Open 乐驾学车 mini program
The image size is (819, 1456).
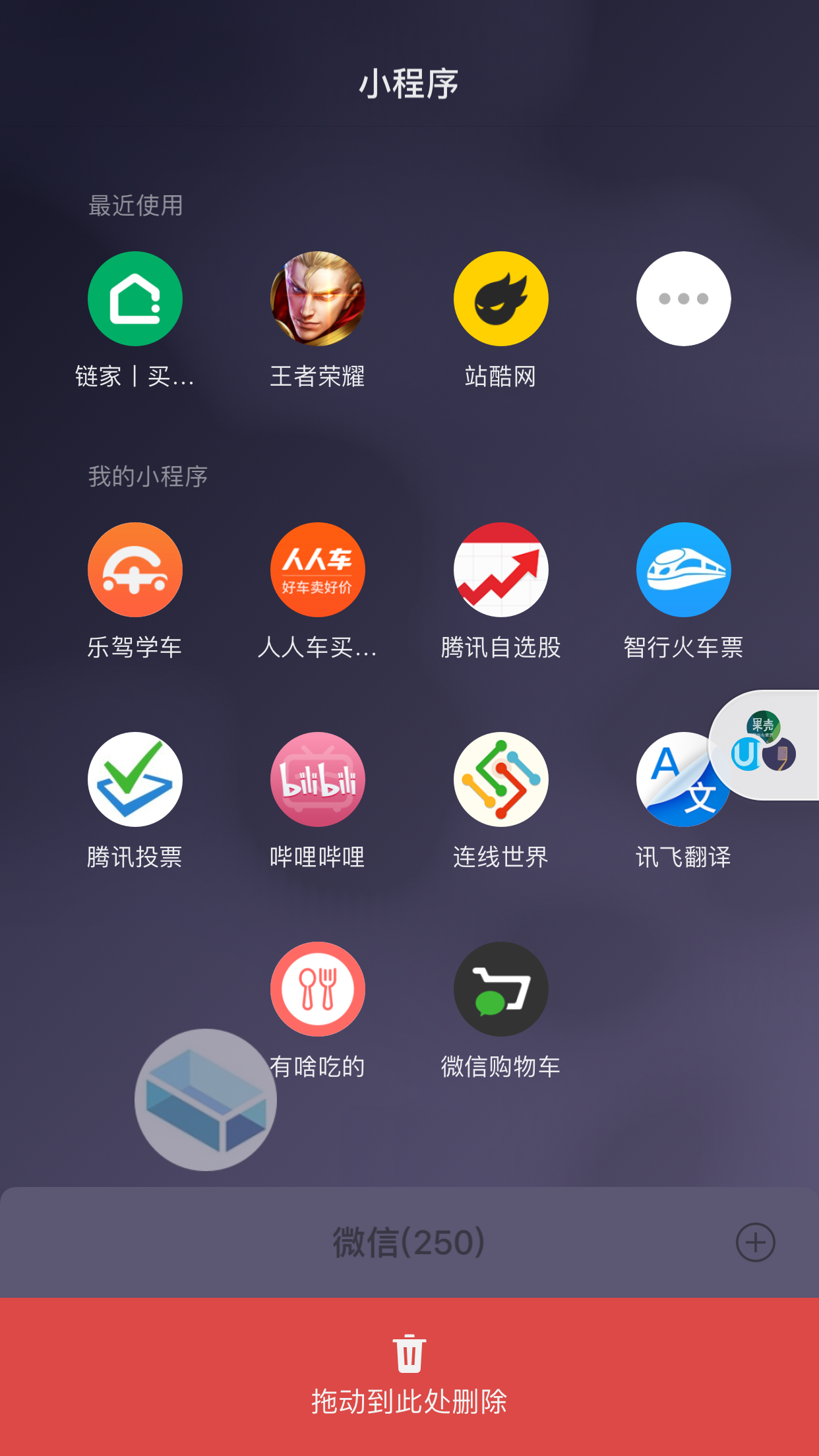click(x=135, y=570)
